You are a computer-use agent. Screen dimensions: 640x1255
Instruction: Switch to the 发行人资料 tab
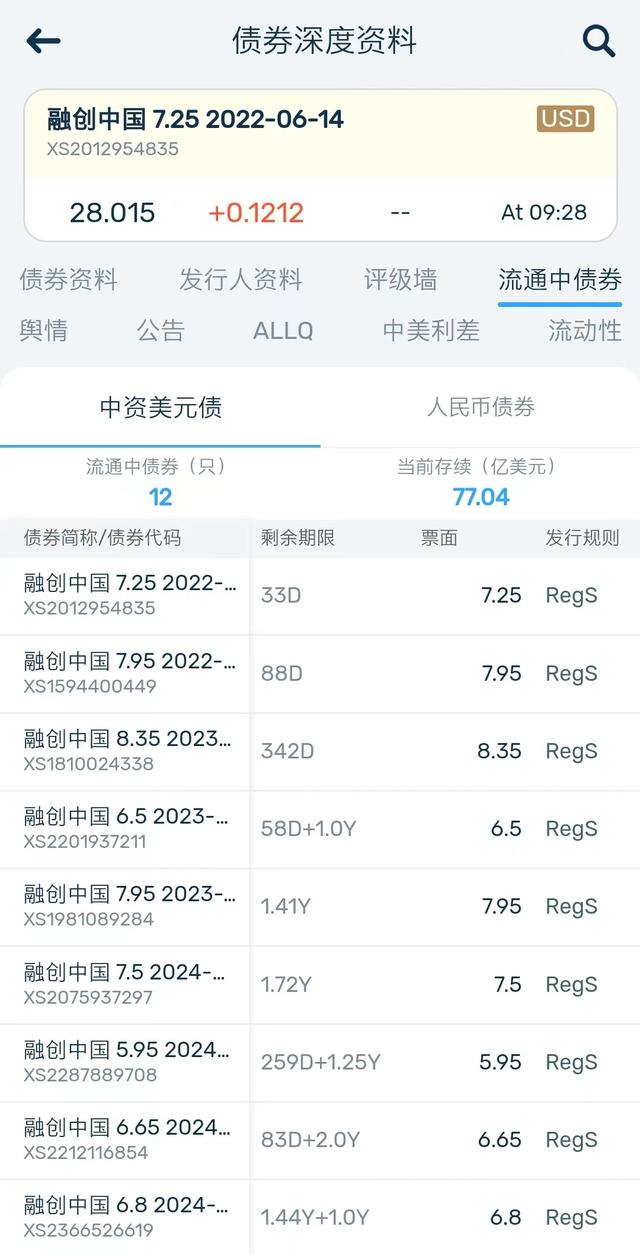(x=241, y=280)
